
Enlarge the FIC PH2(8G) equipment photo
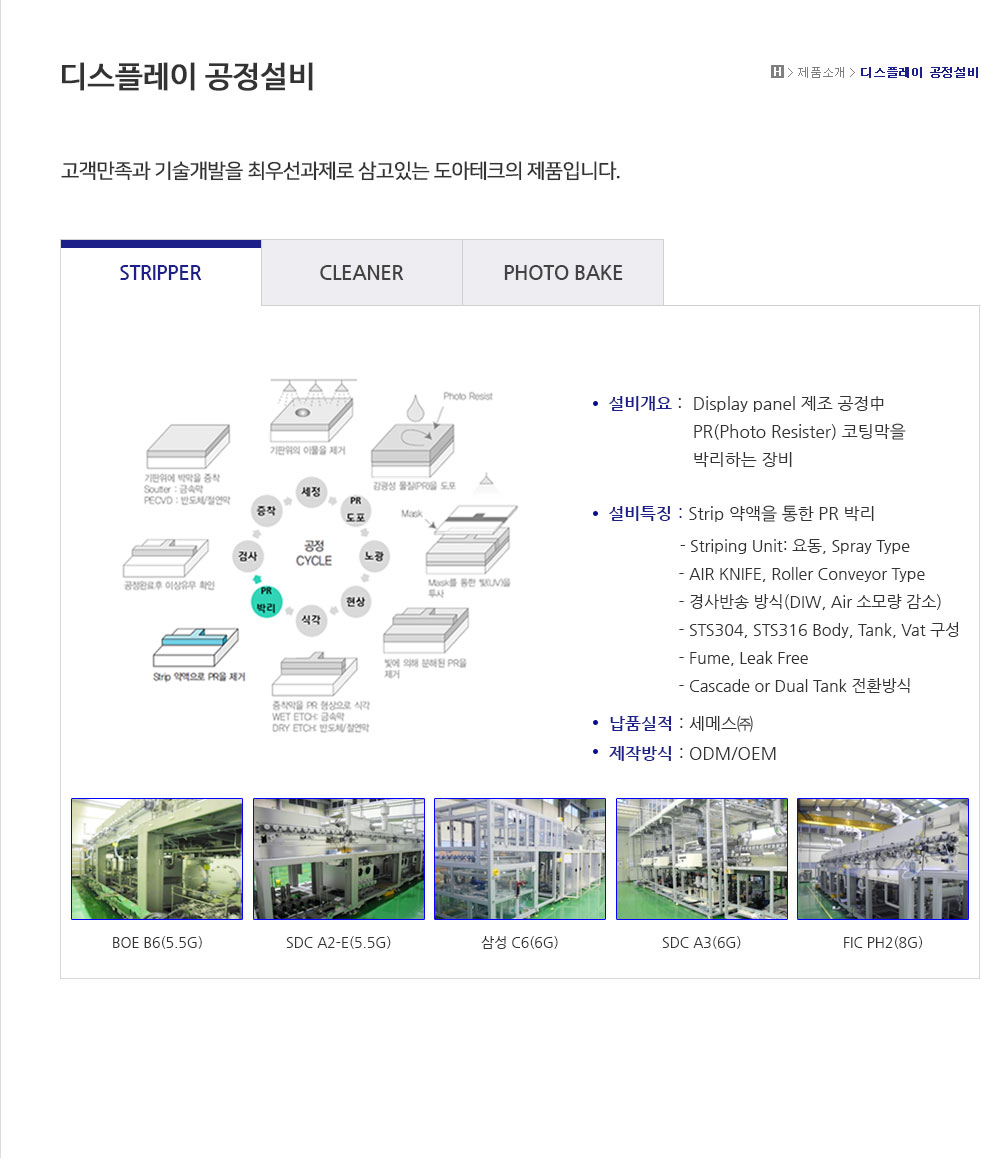pos(883,859)
